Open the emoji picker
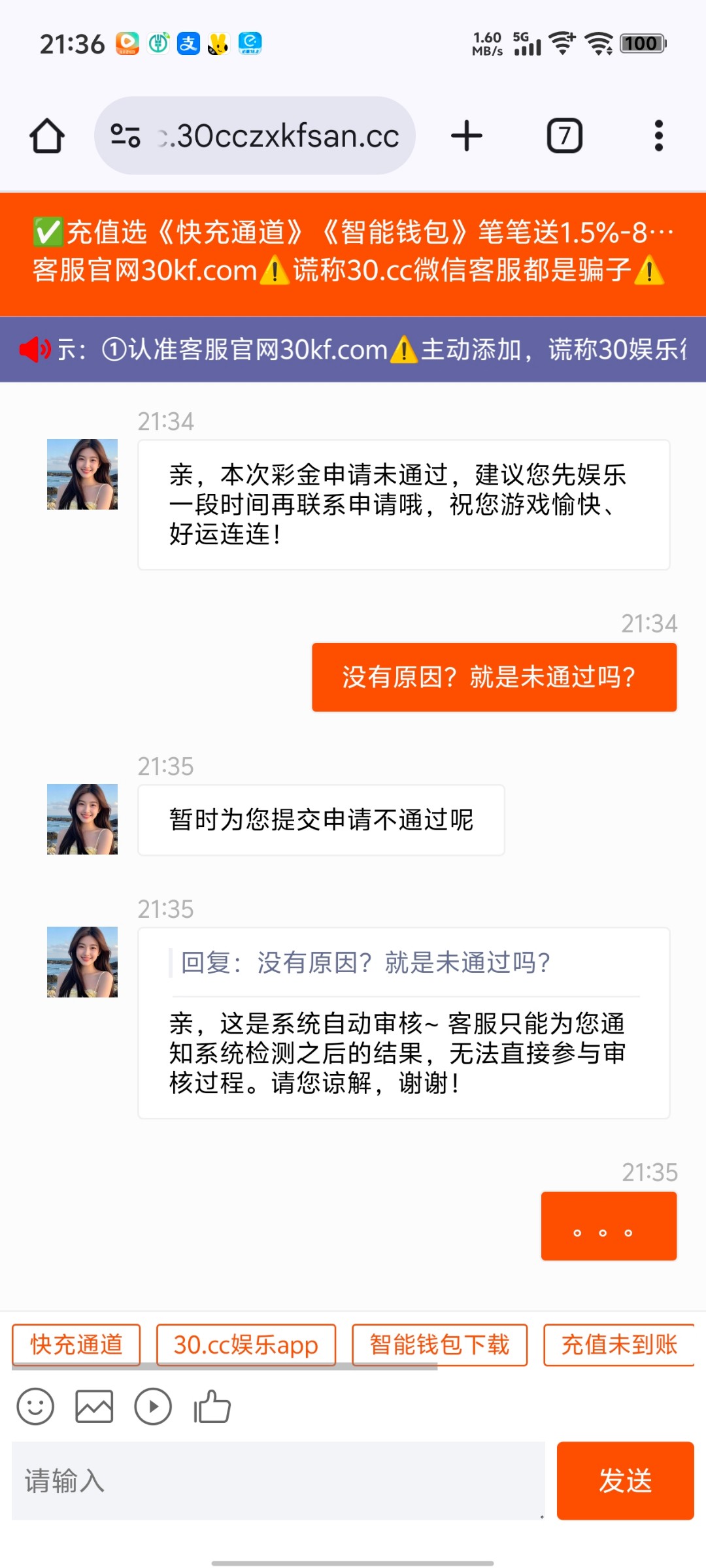The width and height of the screenshot is (706, 1568). point(35,1407)
